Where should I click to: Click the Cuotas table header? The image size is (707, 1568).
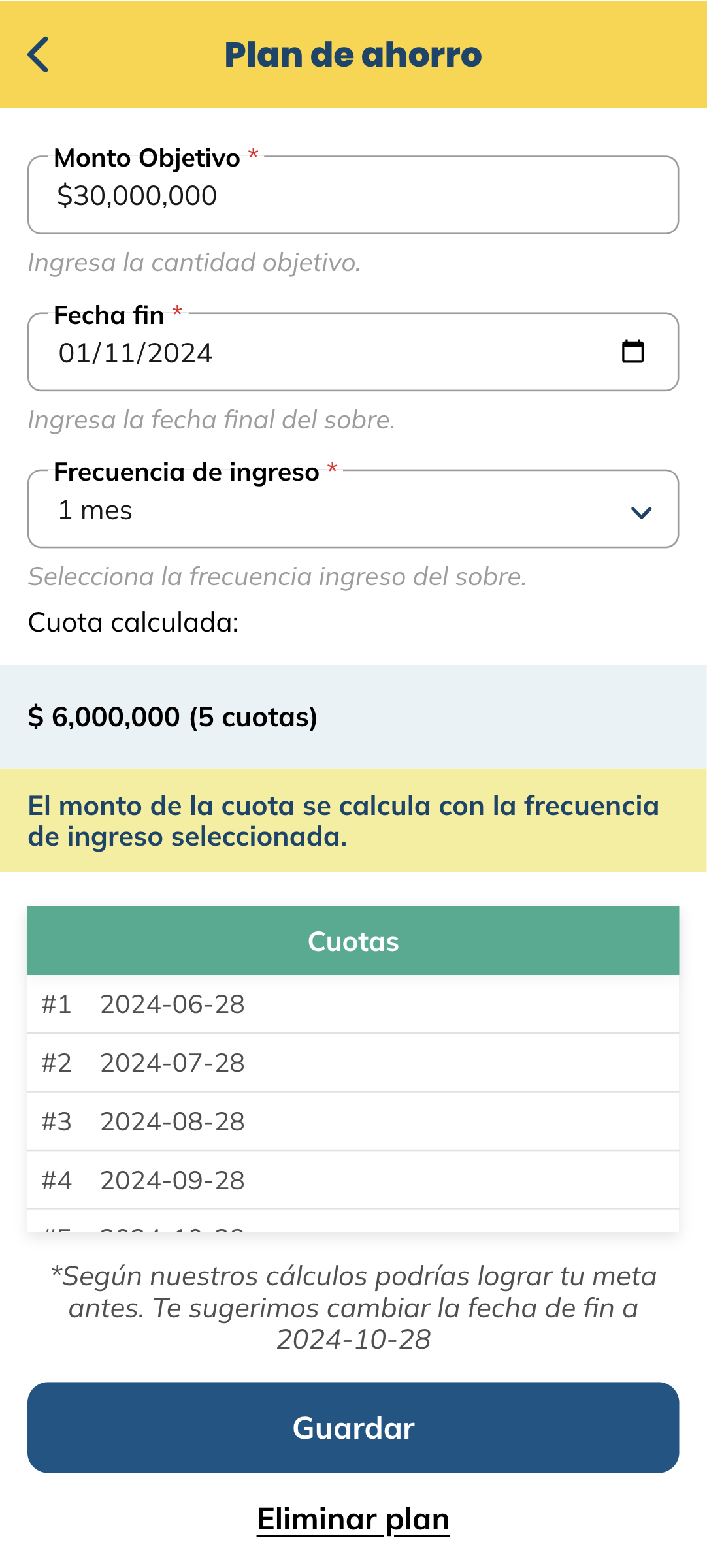point(353,940)
